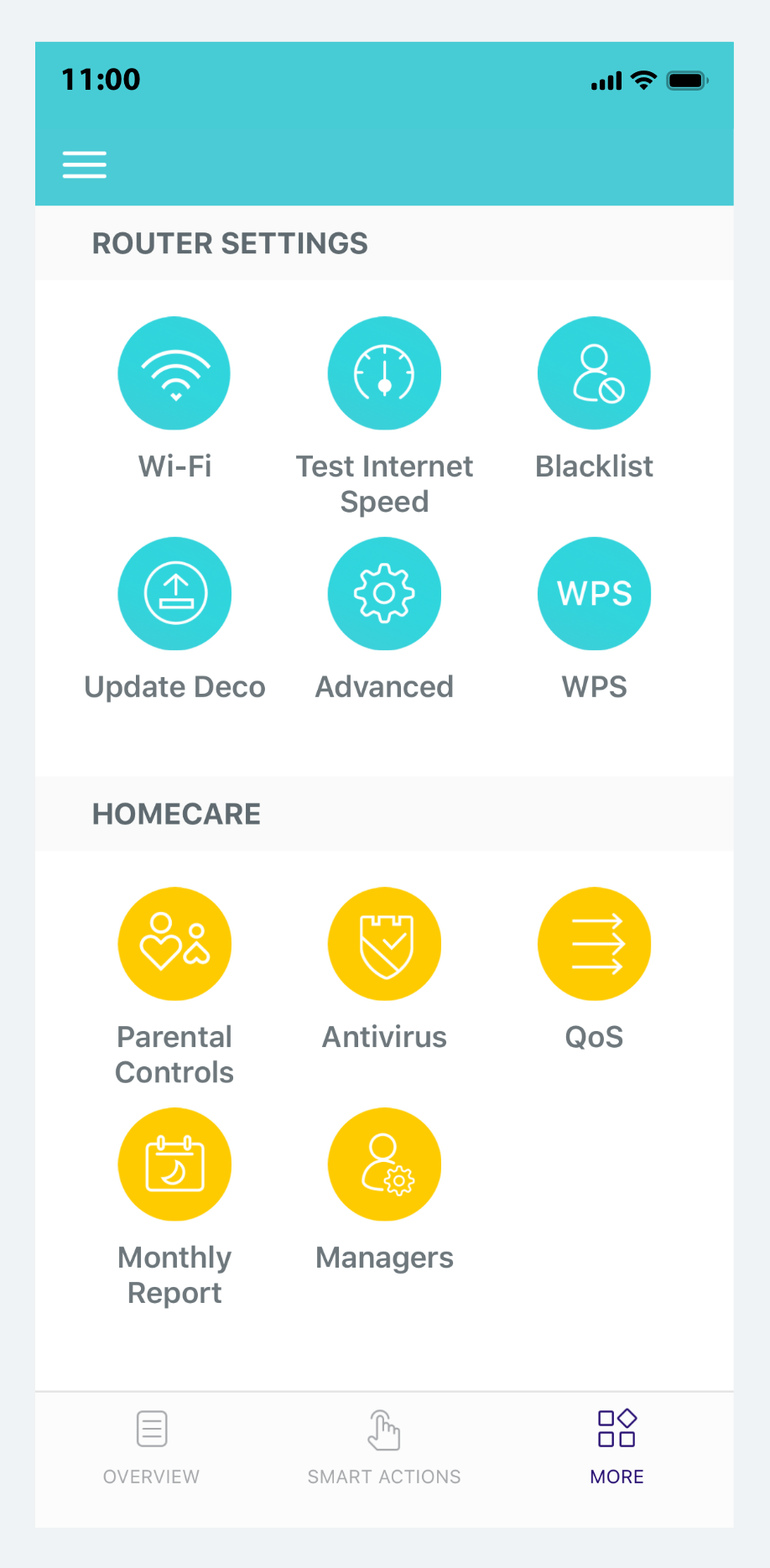Open QoS settings
770x1568 pixels.
tap(594, 944)
